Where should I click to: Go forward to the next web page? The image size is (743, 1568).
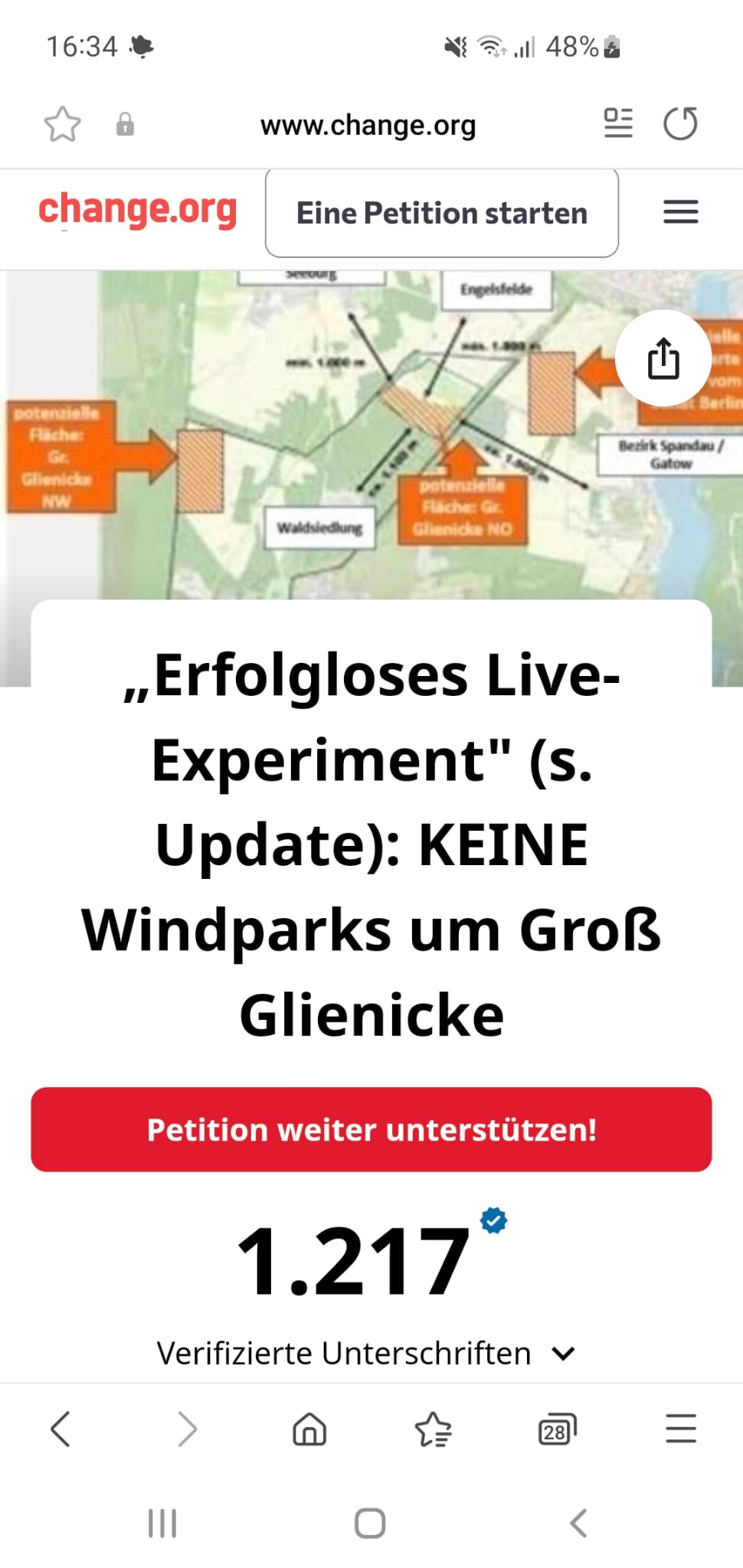(187, 1429)
